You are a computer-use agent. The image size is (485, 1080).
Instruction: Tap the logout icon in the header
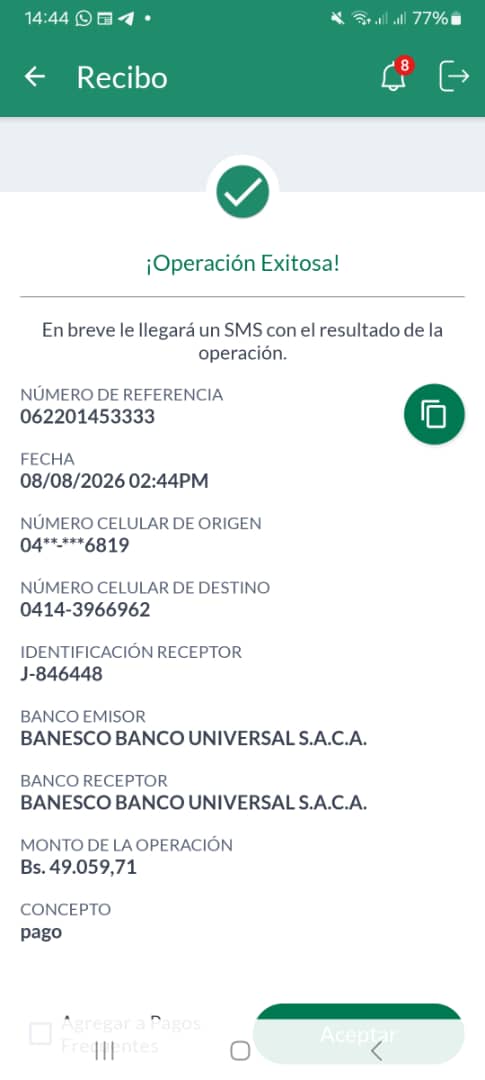click(x=454, y=76)
